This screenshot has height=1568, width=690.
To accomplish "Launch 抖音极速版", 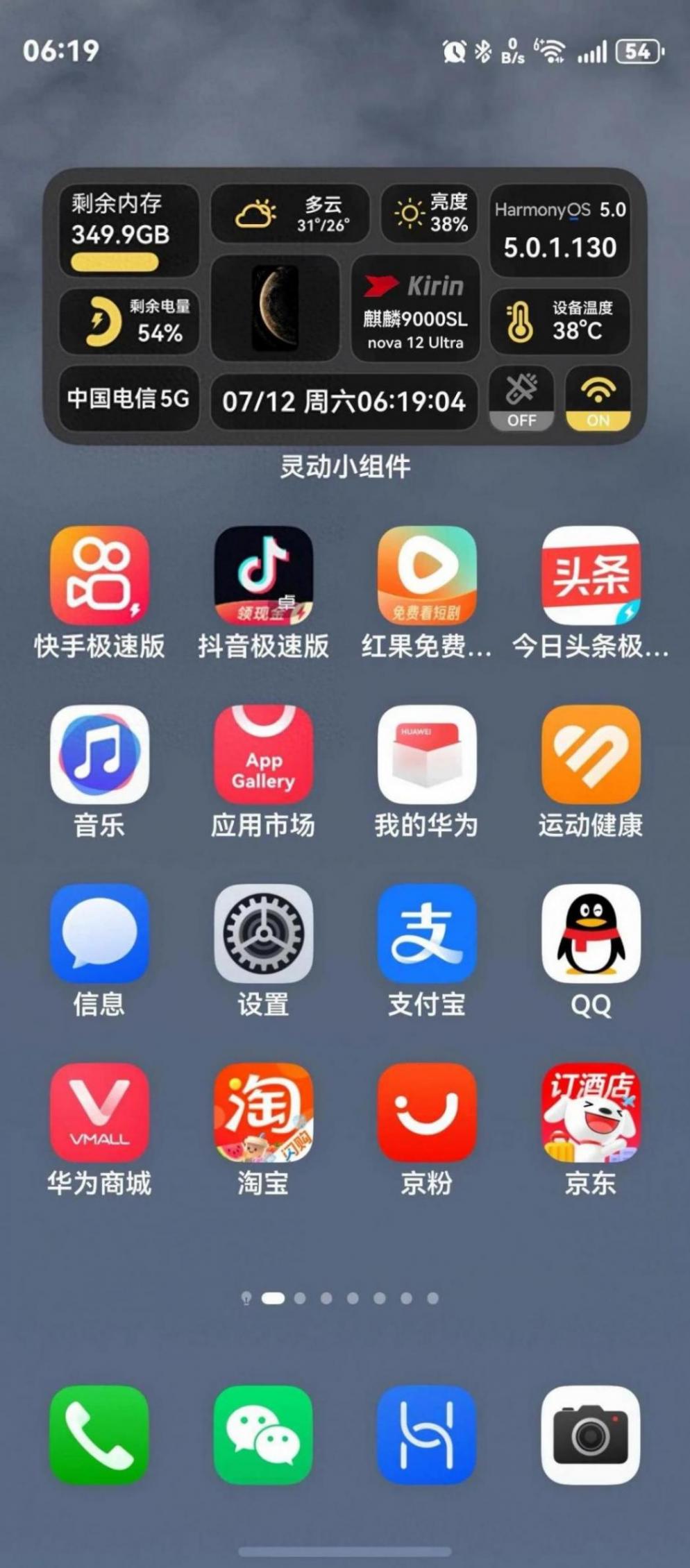I will [x=263, y=575].
